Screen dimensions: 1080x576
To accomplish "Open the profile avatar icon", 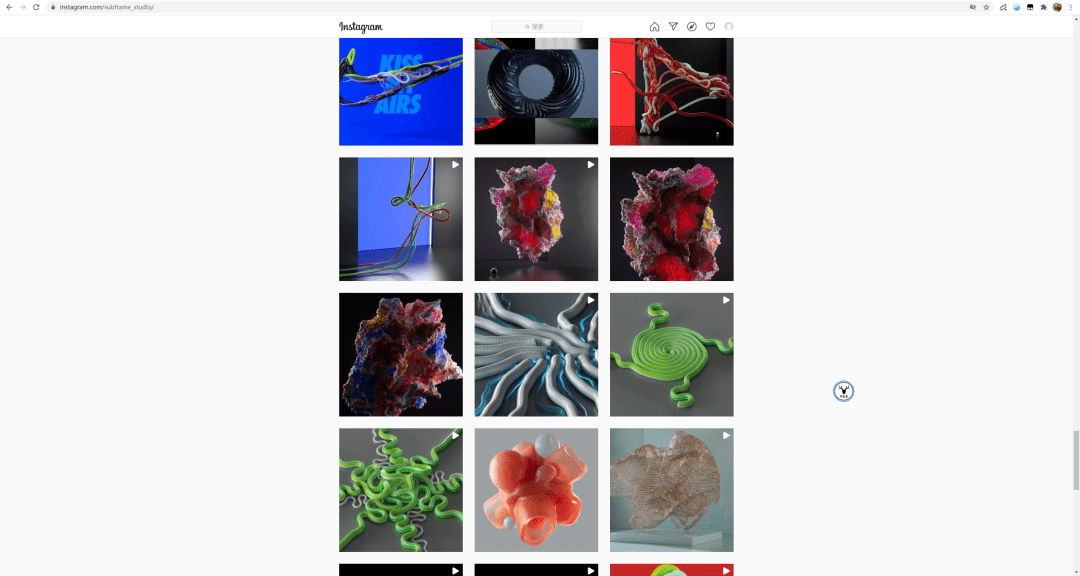I will [729, 27].
